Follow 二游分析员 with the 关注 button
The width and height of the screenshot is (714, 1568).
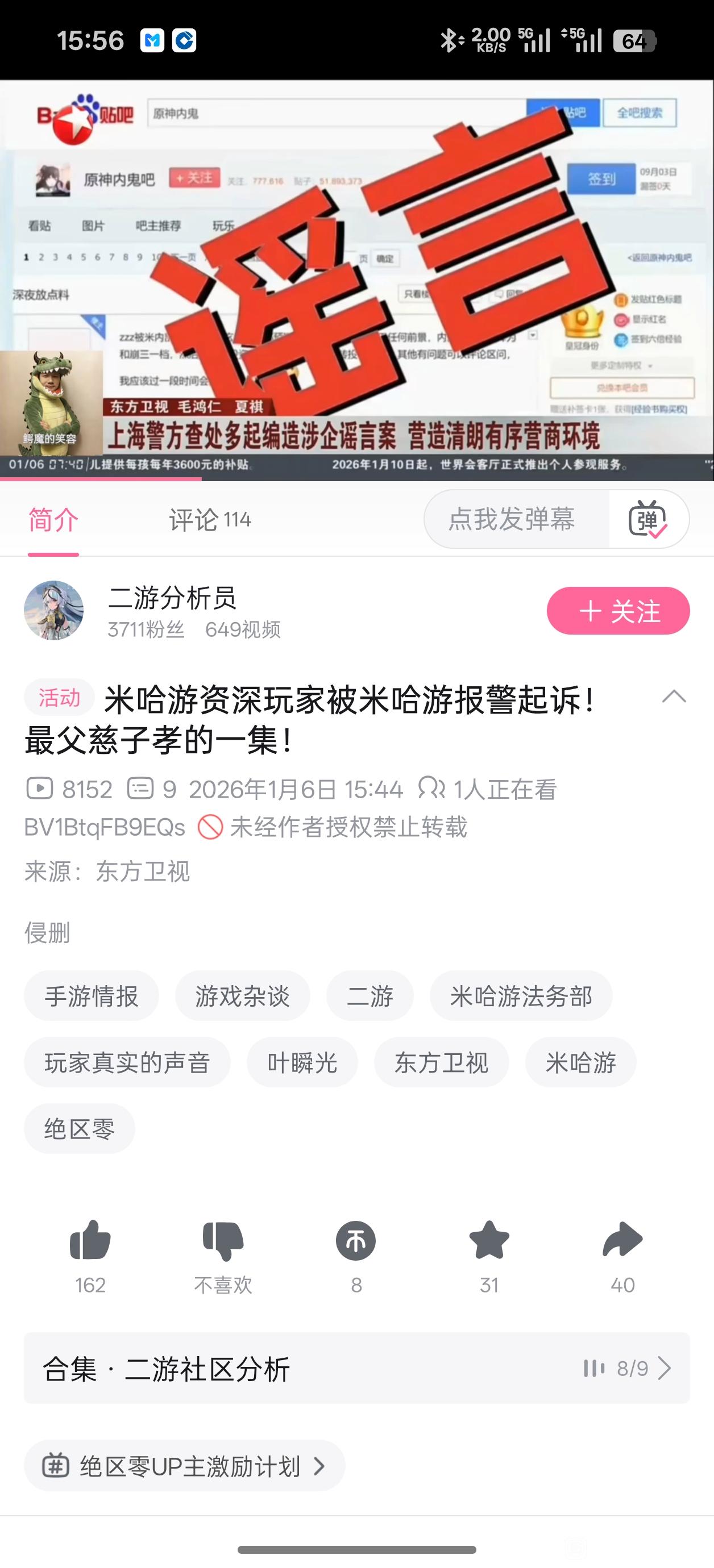coord(618,611)
